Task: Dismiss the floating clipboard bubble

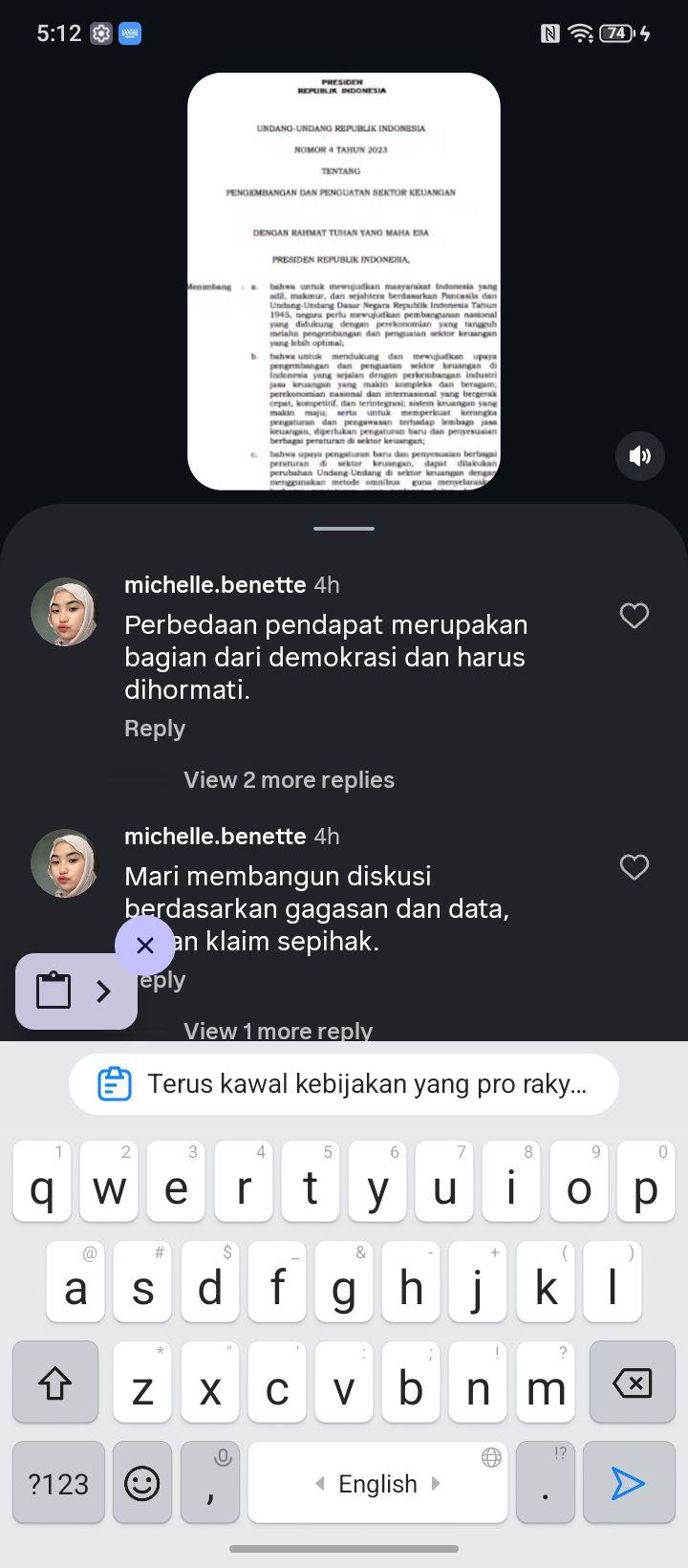Action: pyautogui.click(x=145, y=946)
